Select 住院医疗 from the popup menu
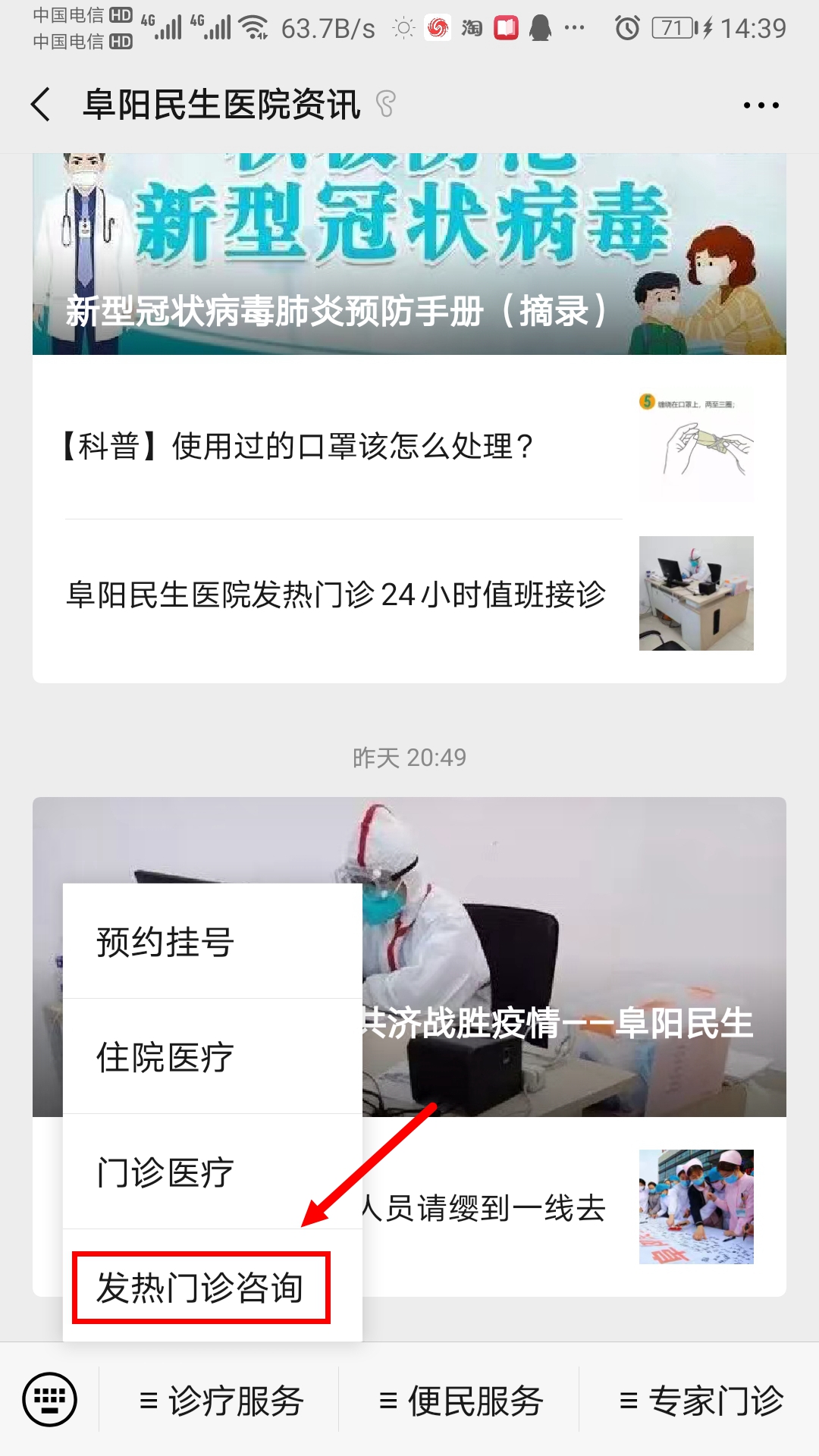Viewport: 819px width, 1456px height. point(212,1057)
